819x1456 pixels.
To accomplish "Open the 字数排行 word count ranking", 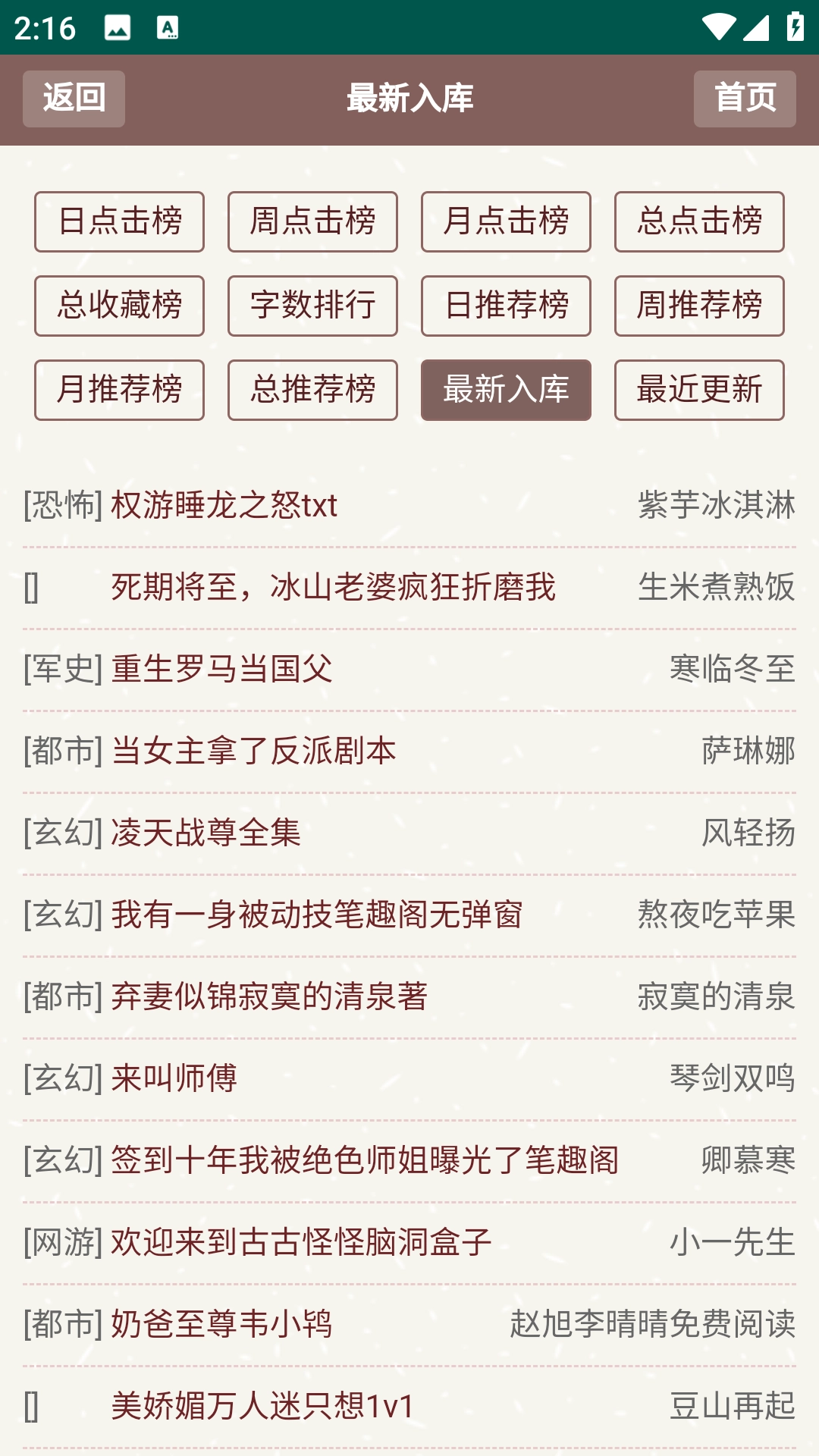I will (x=312, y=306).
